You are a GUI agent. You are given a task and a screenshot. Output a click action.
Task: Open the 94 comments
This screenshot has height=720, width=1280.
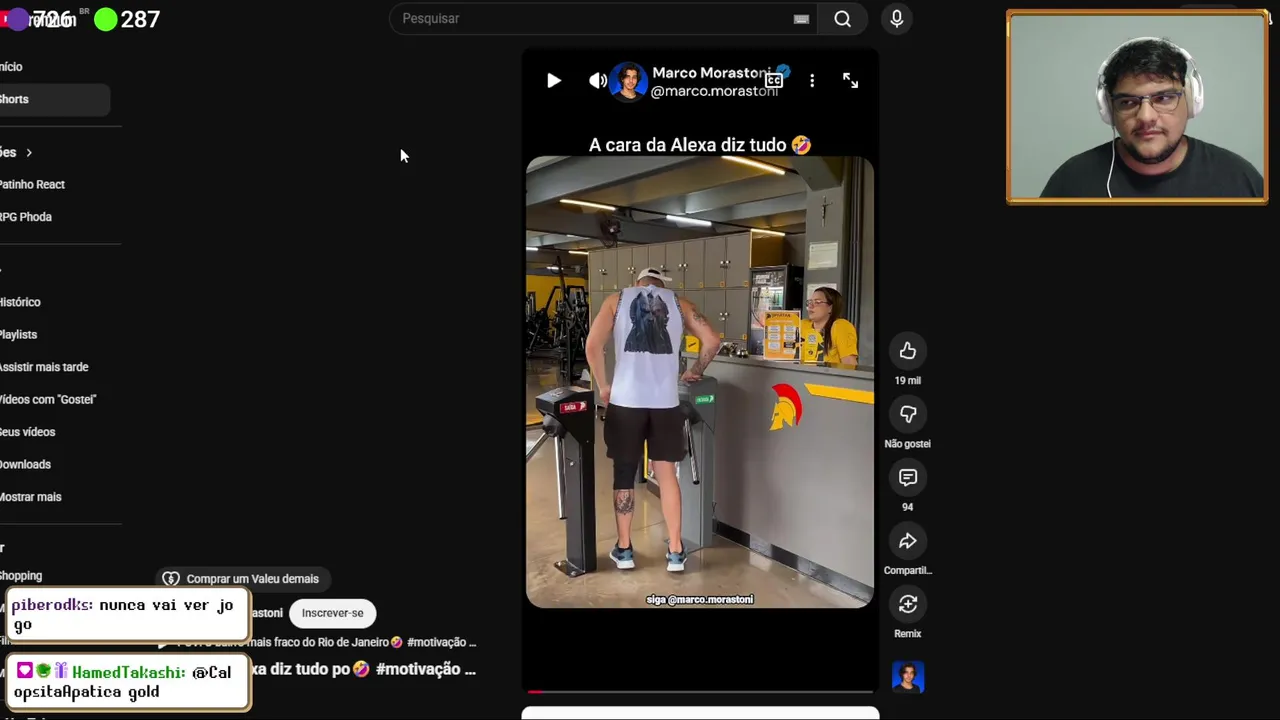click(907, 478)
